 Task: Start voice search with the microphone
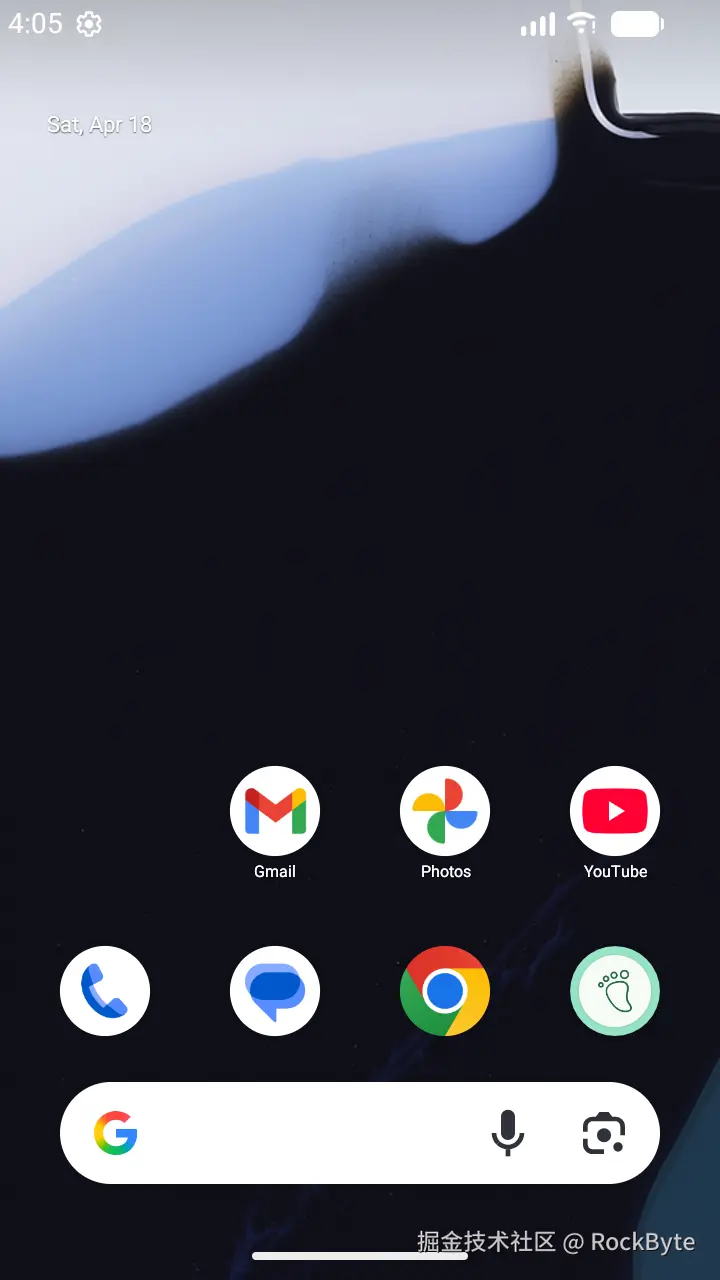(x=508, y=1133)
